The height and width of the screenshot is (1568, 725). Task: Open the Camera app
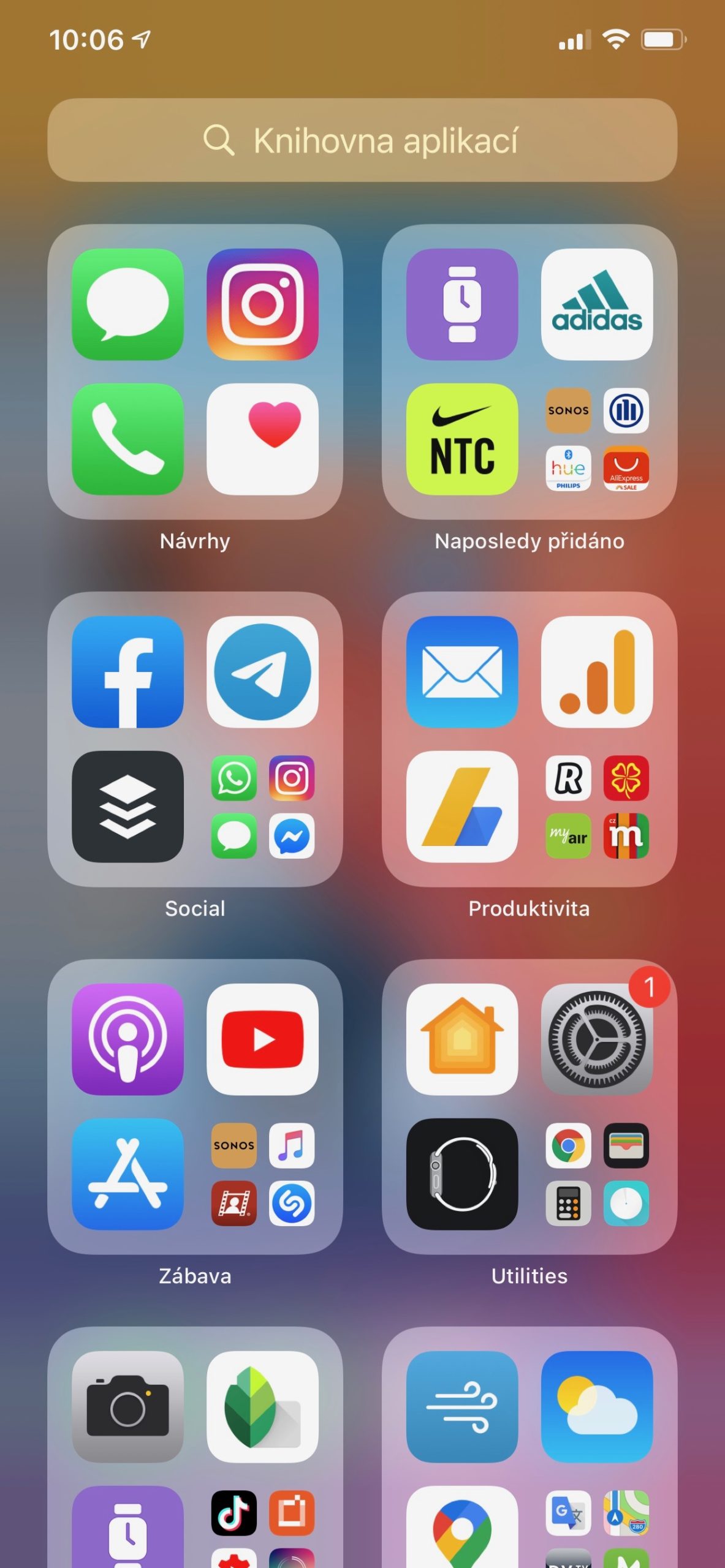[x=127, y=1406]
